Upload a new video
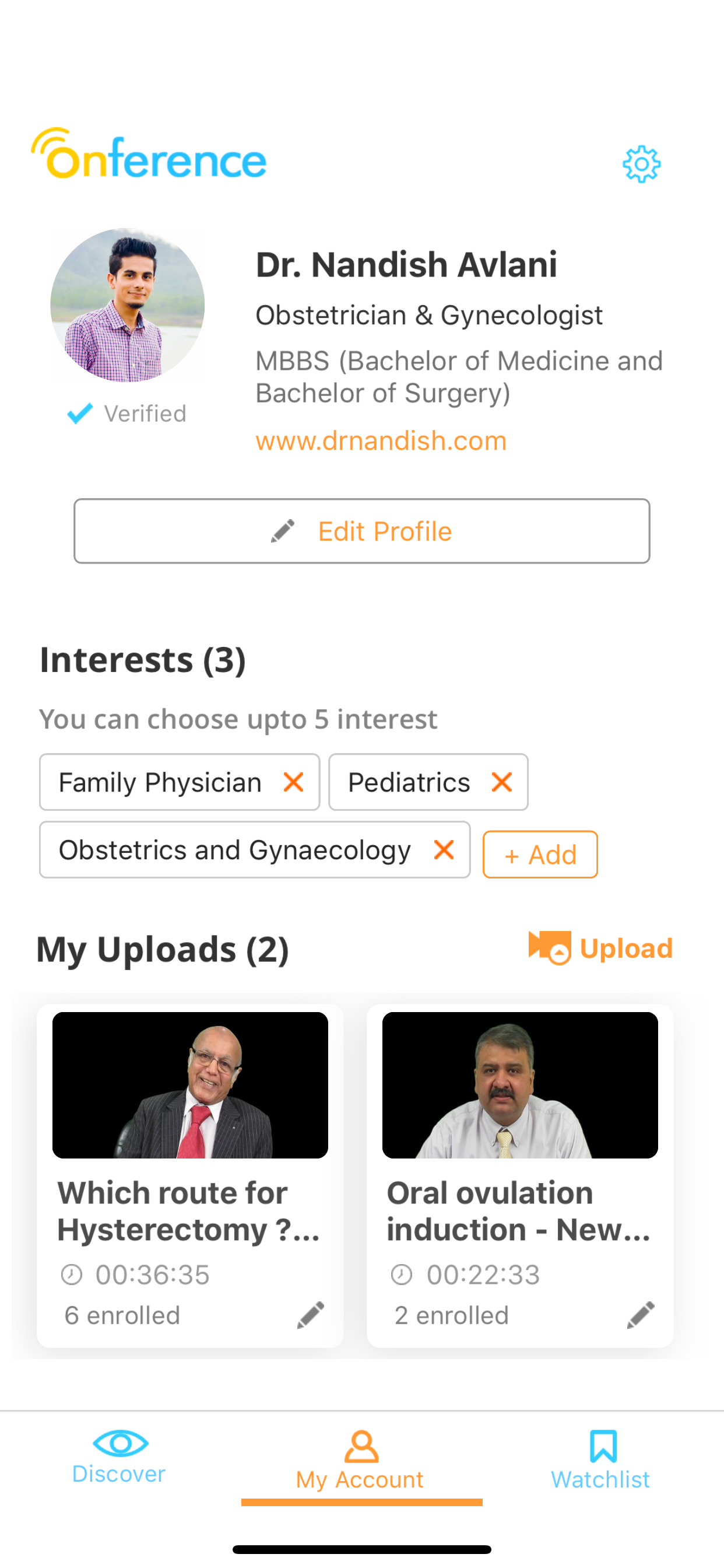 point(600,948)
